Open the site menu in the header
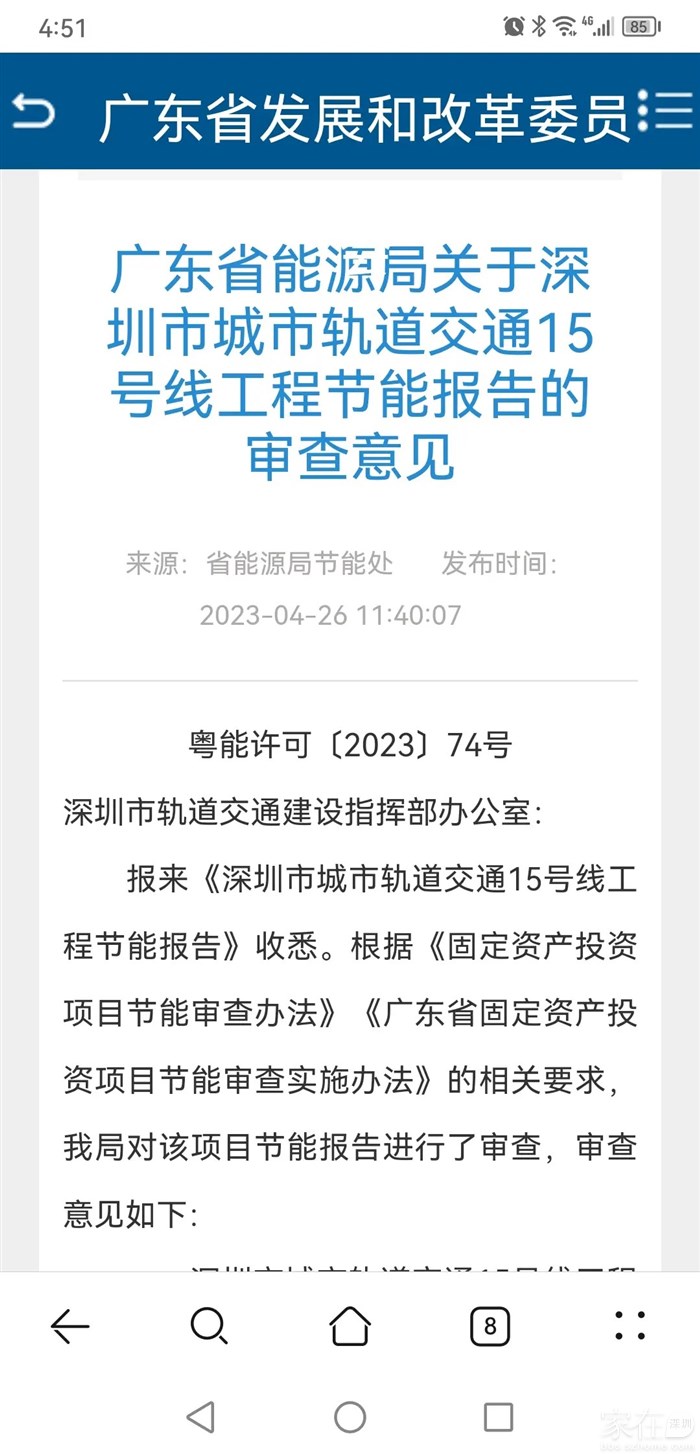This screenshot has width=700, height=1454. coord(665,111)
